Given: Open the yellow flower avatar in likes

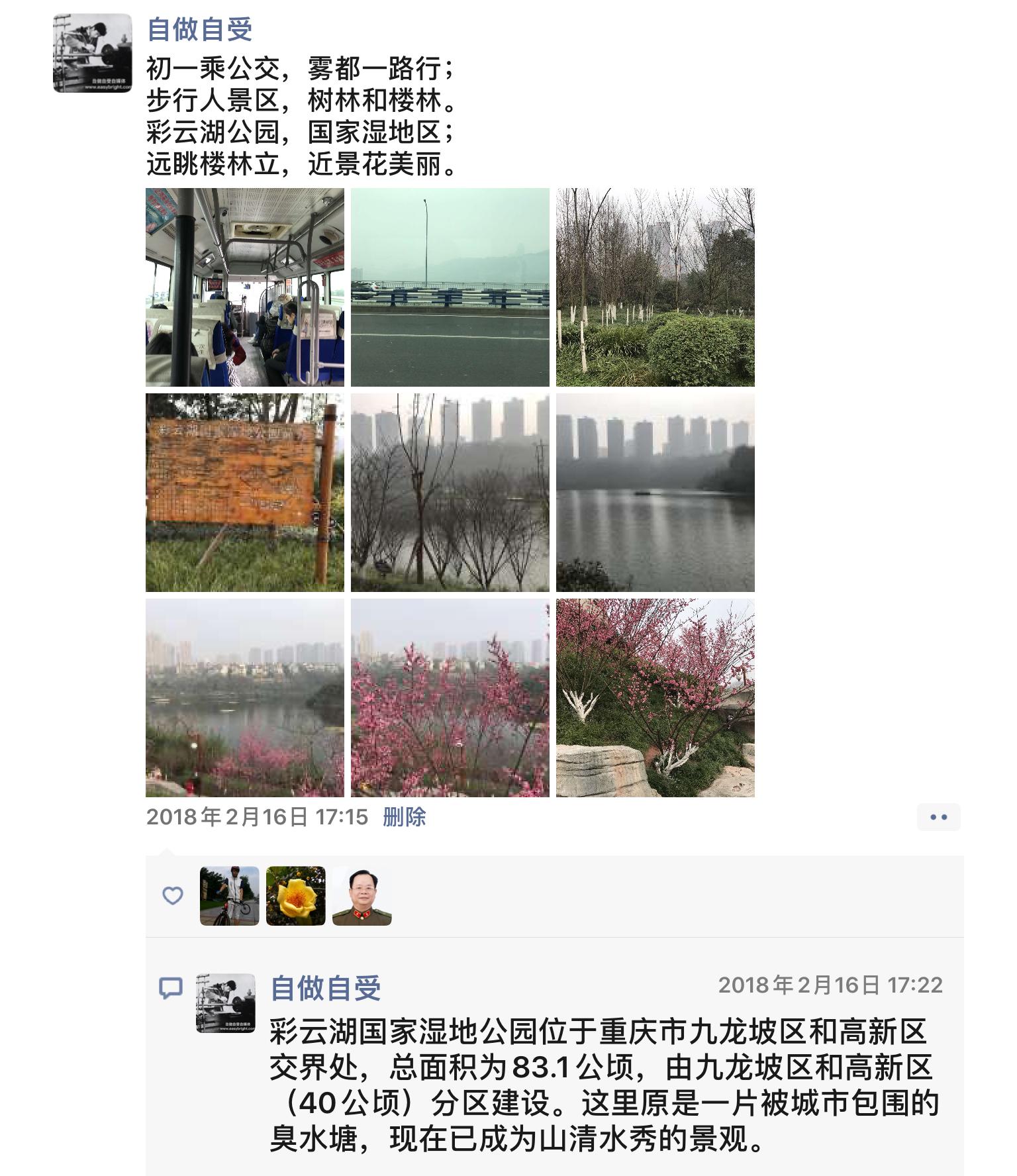Looking at the screenshot, I should pos(296,896).
